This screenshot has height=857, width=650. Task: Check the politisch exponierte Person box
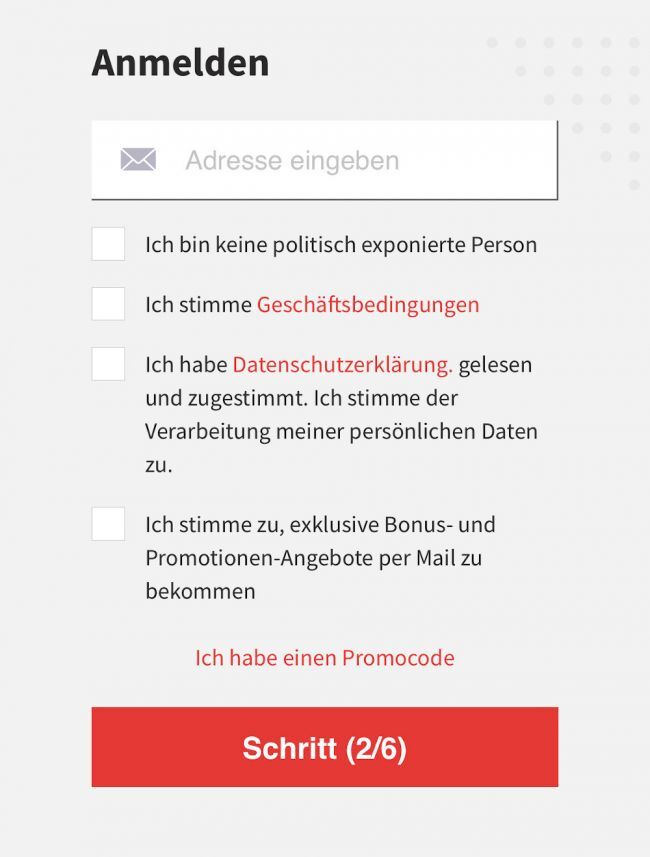click(x=108, y=244)
